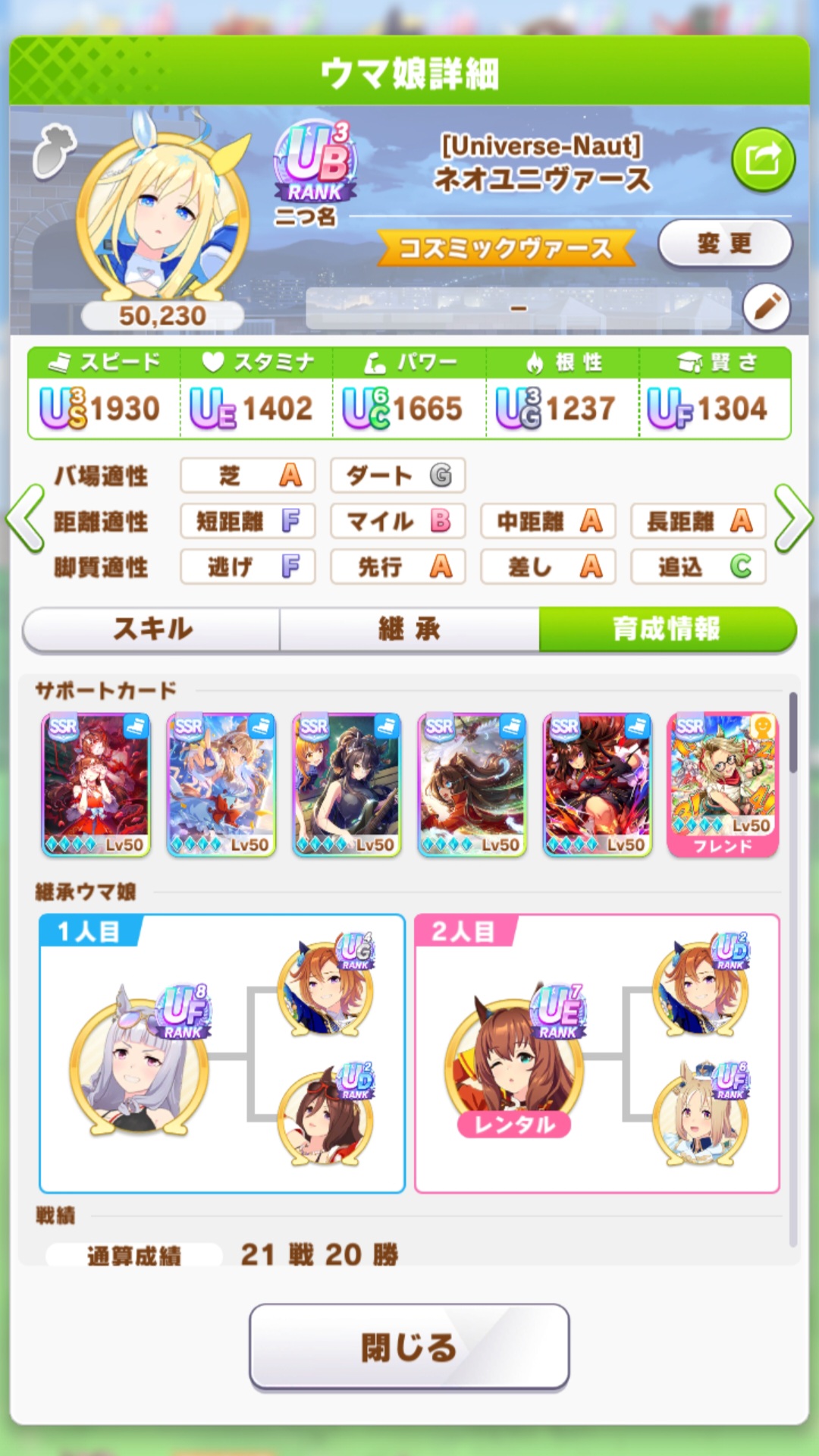Edit the memo with the pencil icon
This screenshot has height=1456, width=819.
(x=767, y=307)
